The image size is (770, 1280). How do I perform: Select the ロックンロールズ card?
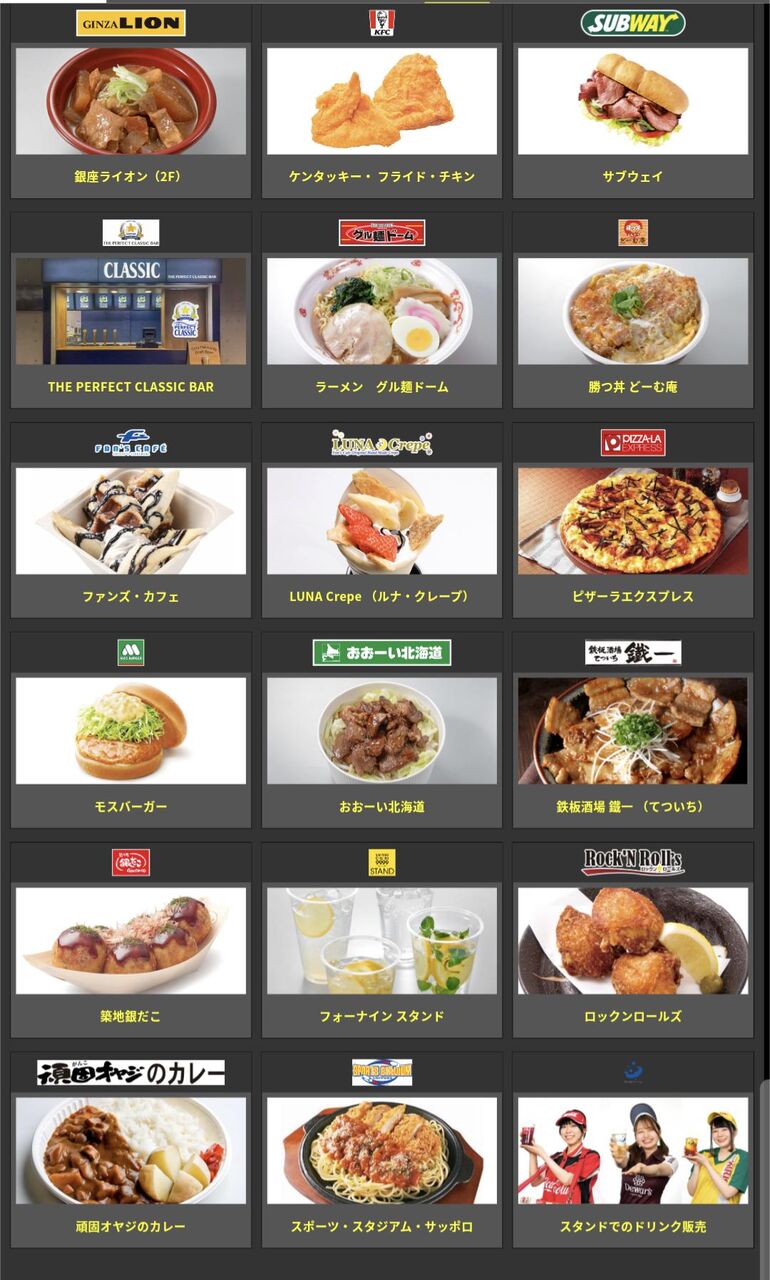click(x=633, y=940)
